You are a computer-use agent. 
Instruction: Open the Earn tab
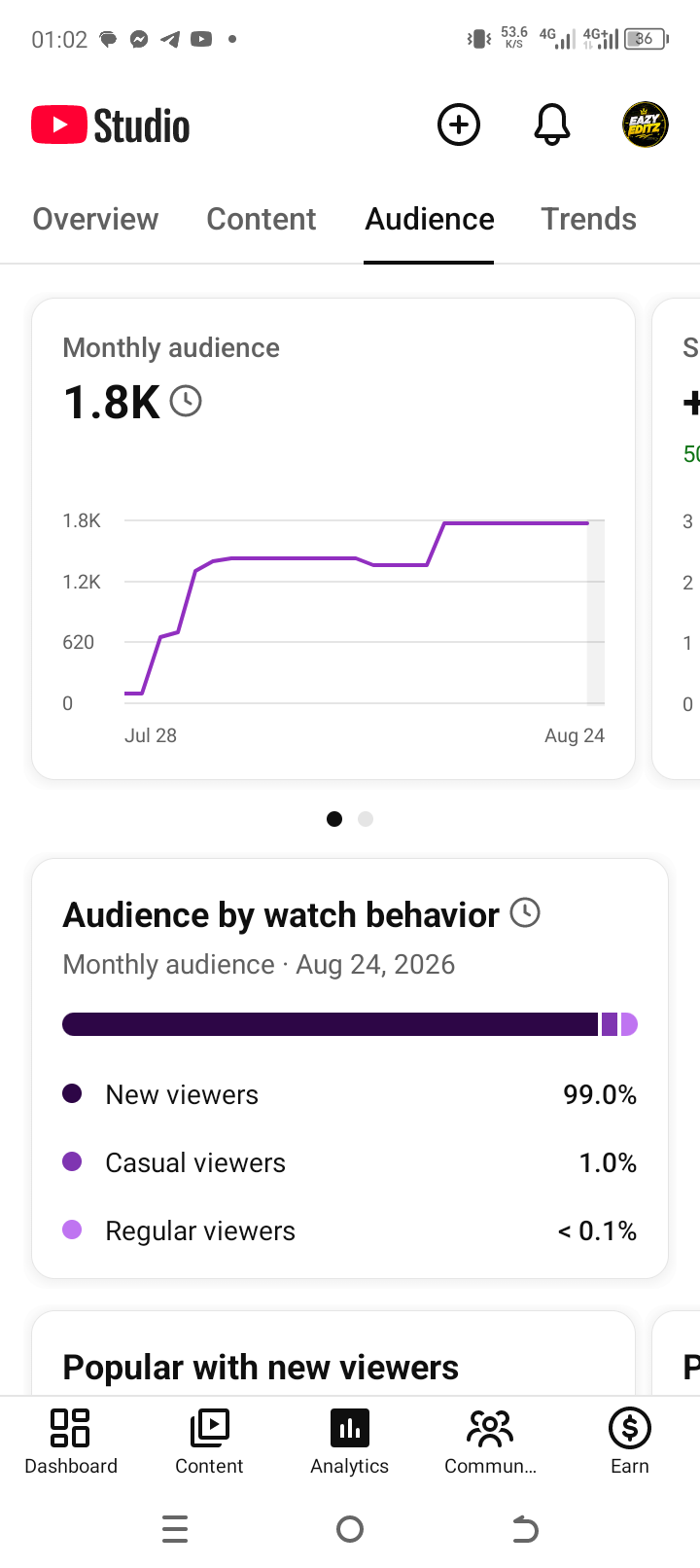pos(630,1443)
